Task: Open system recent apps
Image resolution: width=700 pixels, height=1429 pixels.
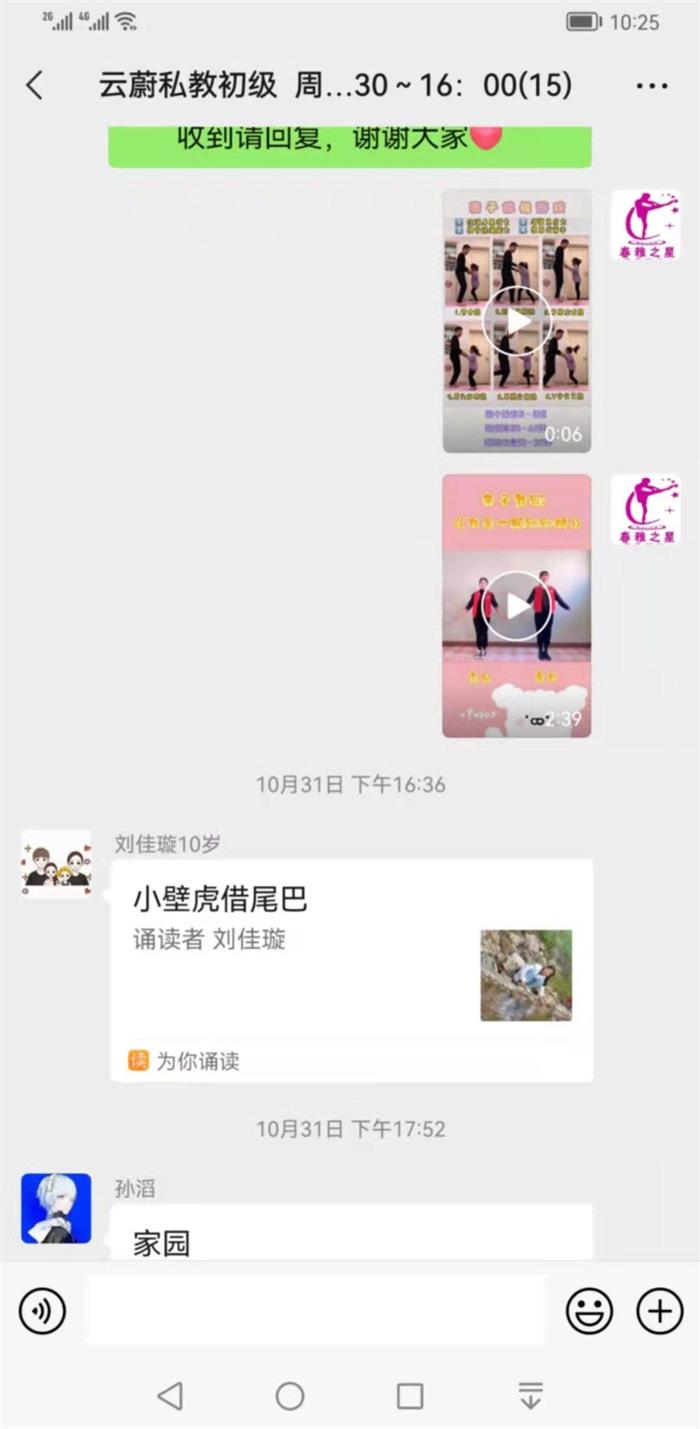Action: (x=410, y=1396)
